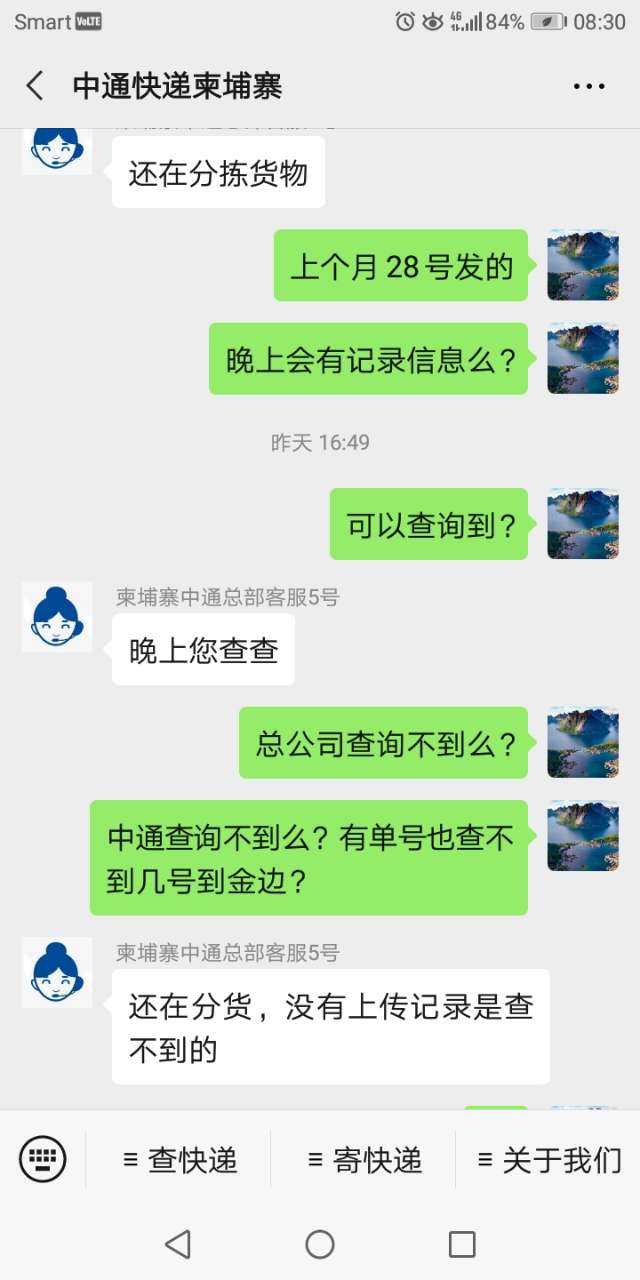Open my avatar beside 上个月 28 号发的
Image resolution: width=640 pixels, height=1280 pixels.
[x=583, y=265]
